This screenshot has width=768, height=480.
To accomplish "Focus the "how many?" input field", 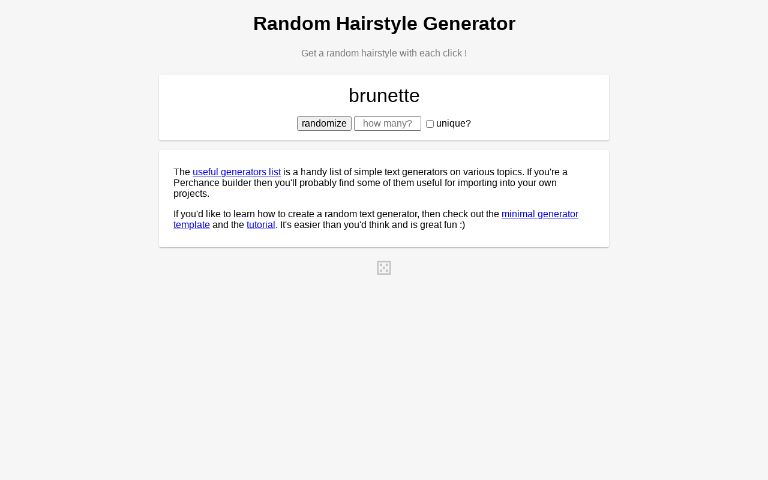I will click(x=387, y=123).
